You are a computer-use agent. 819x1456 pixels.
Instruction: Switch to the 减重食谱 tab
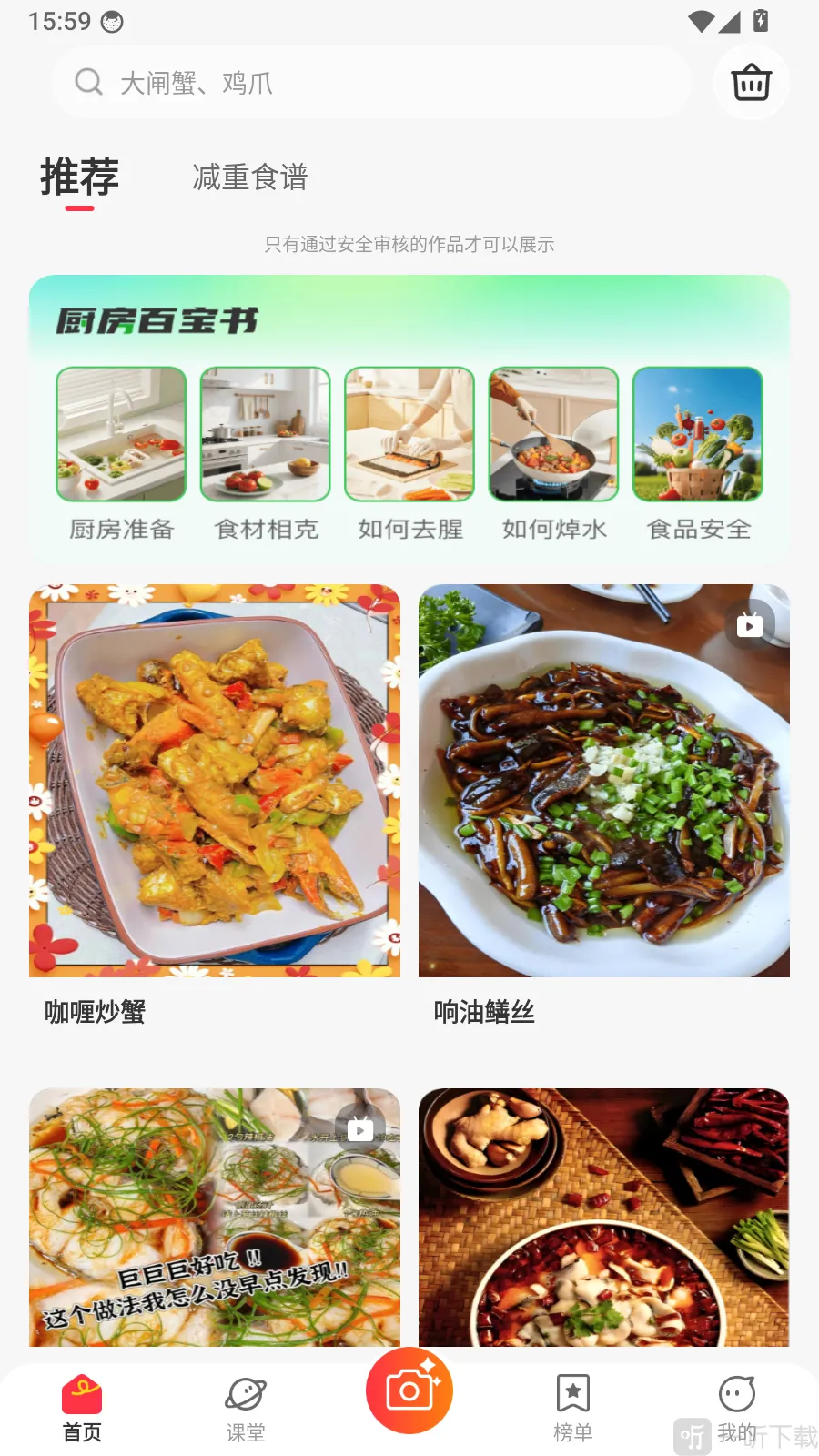click(x=250, y=177)
